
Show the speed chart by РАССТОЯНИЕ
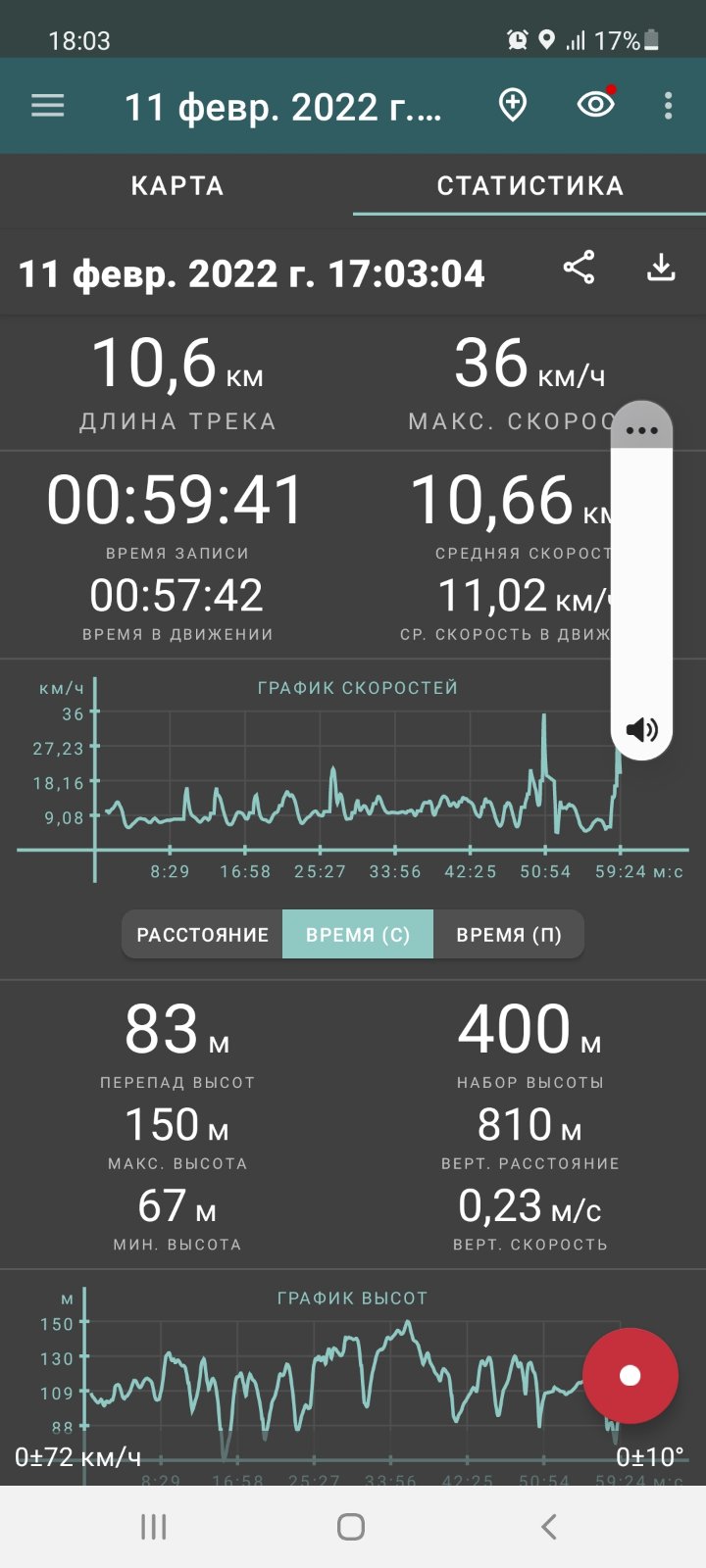pyautogui.click(x=202, y=935)
